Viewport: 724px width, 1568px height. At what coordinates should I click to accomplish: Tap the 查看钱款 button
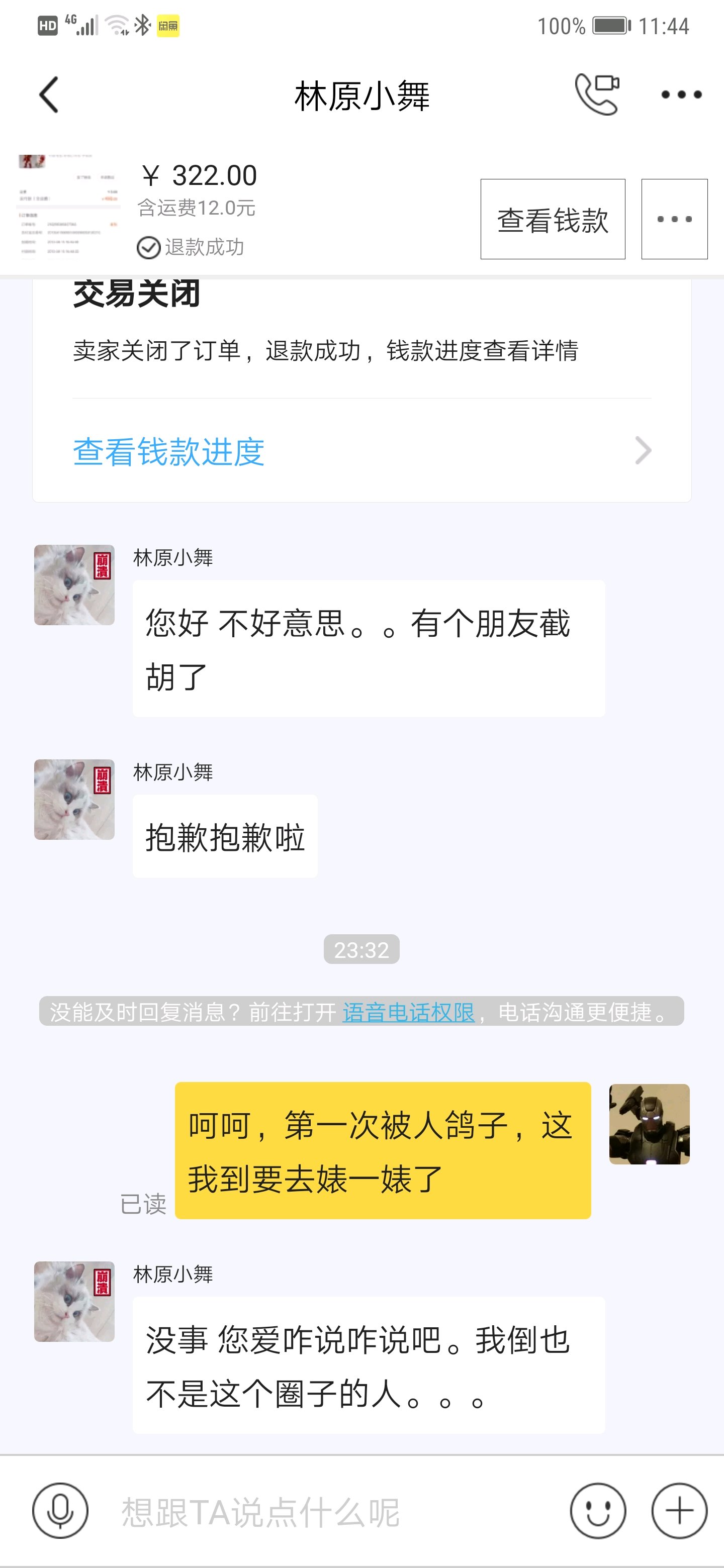click(553, 219)
